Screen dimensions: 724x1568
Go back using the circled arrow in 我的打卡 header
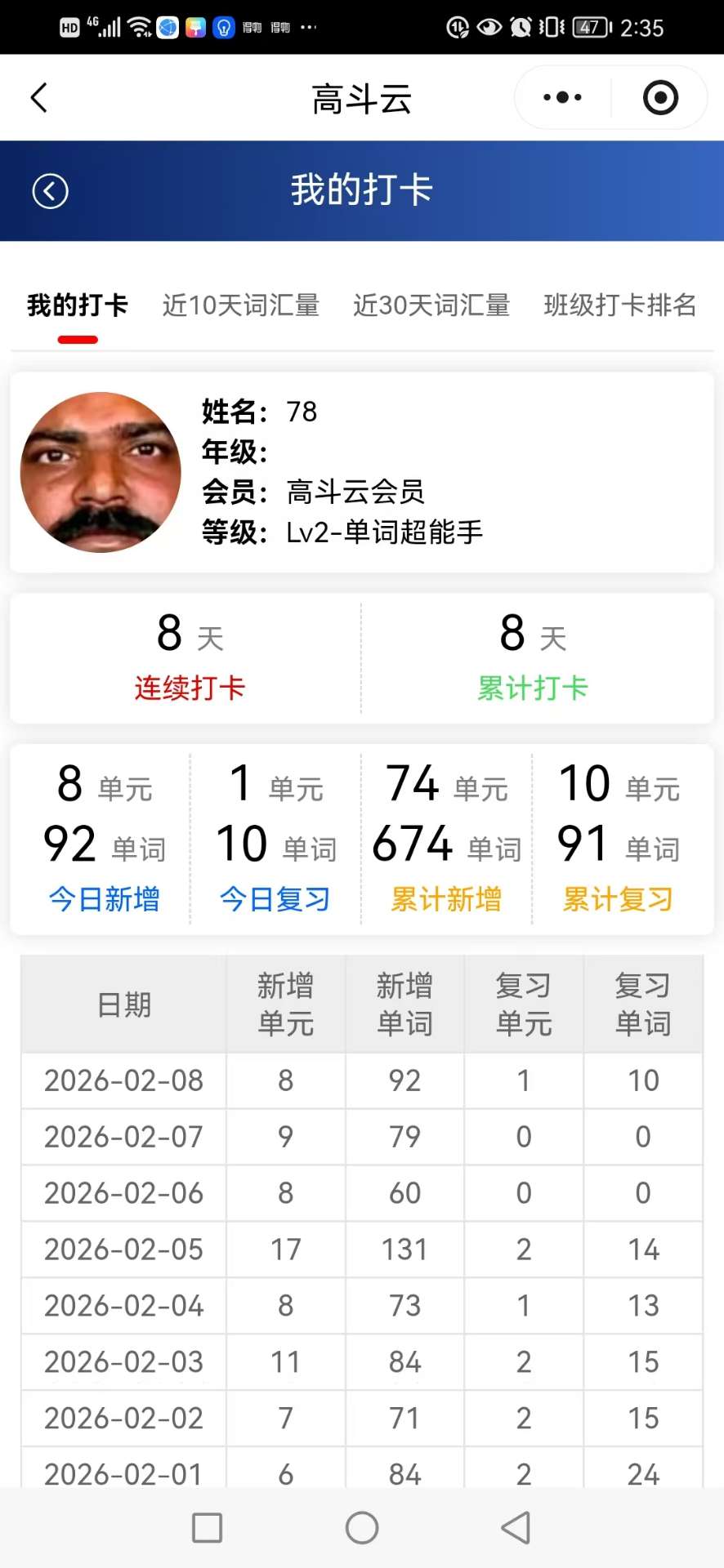tap(50, 191)
